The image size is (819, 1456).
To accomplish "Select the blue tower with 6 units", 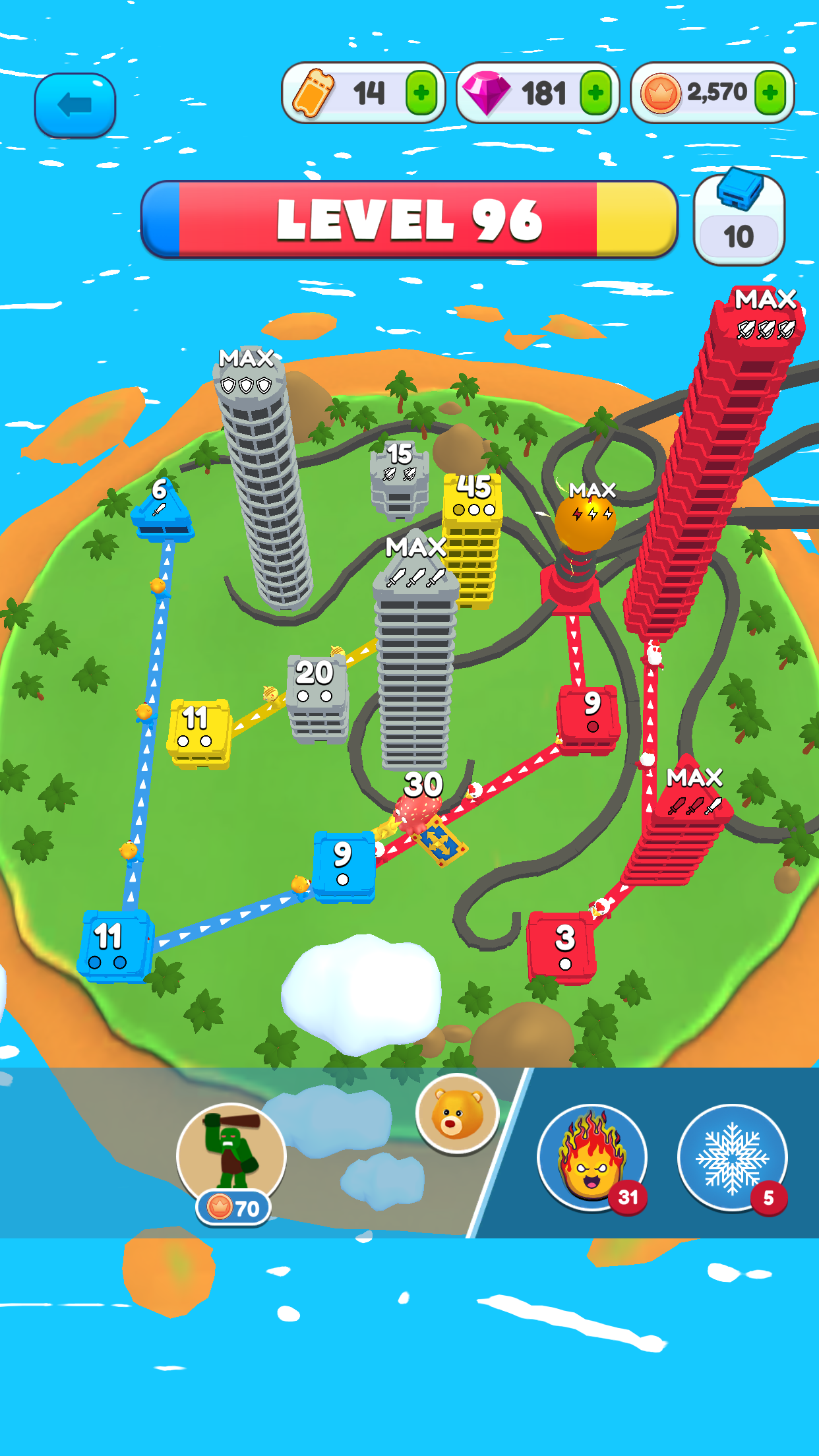I will 162,512.
